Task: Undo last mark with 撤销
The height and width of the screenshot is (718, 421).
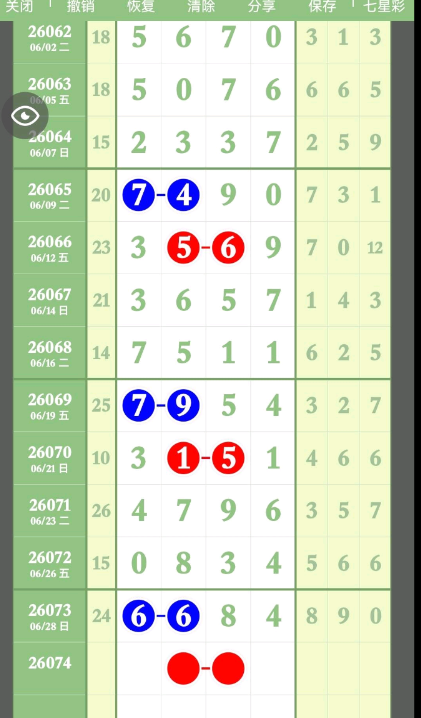Action: 81,6
